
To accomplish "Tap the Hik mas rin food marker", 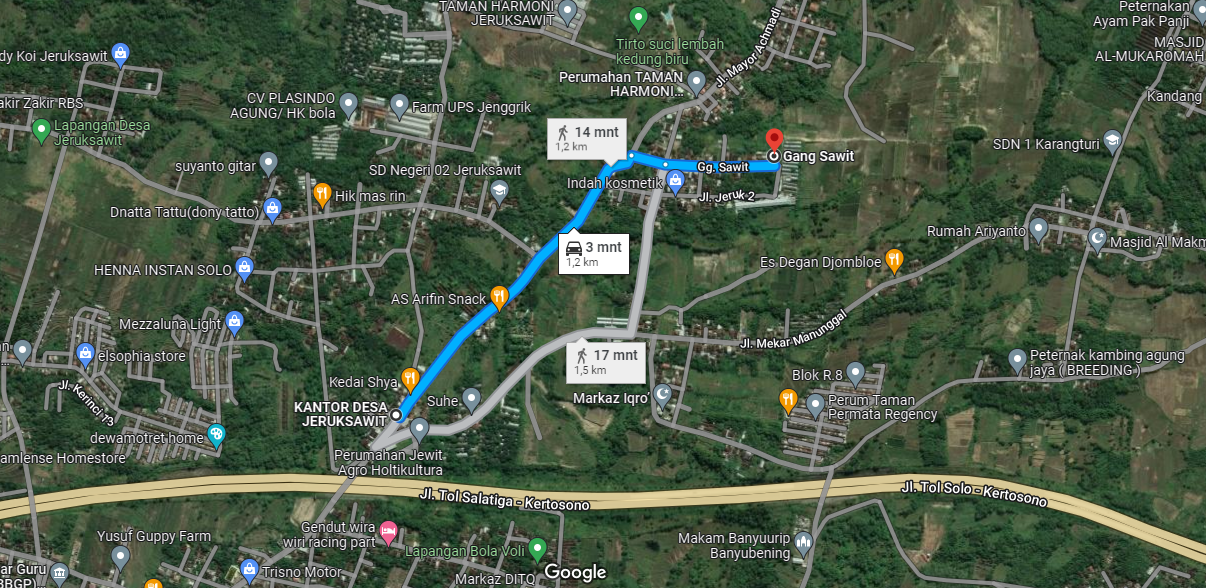I will (322, 194).
